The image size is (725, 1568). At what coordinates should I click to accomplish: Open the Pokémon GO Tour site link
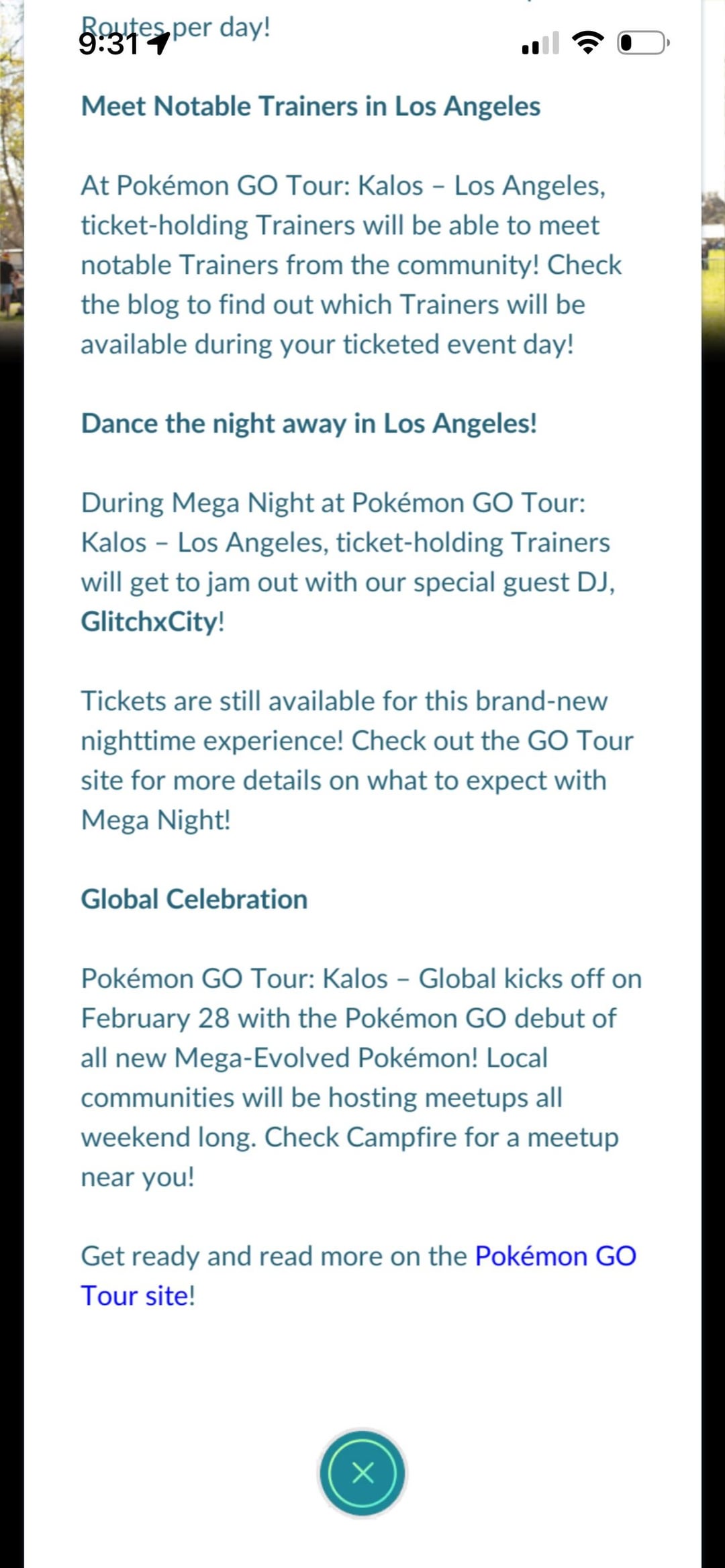[554, 1256]
